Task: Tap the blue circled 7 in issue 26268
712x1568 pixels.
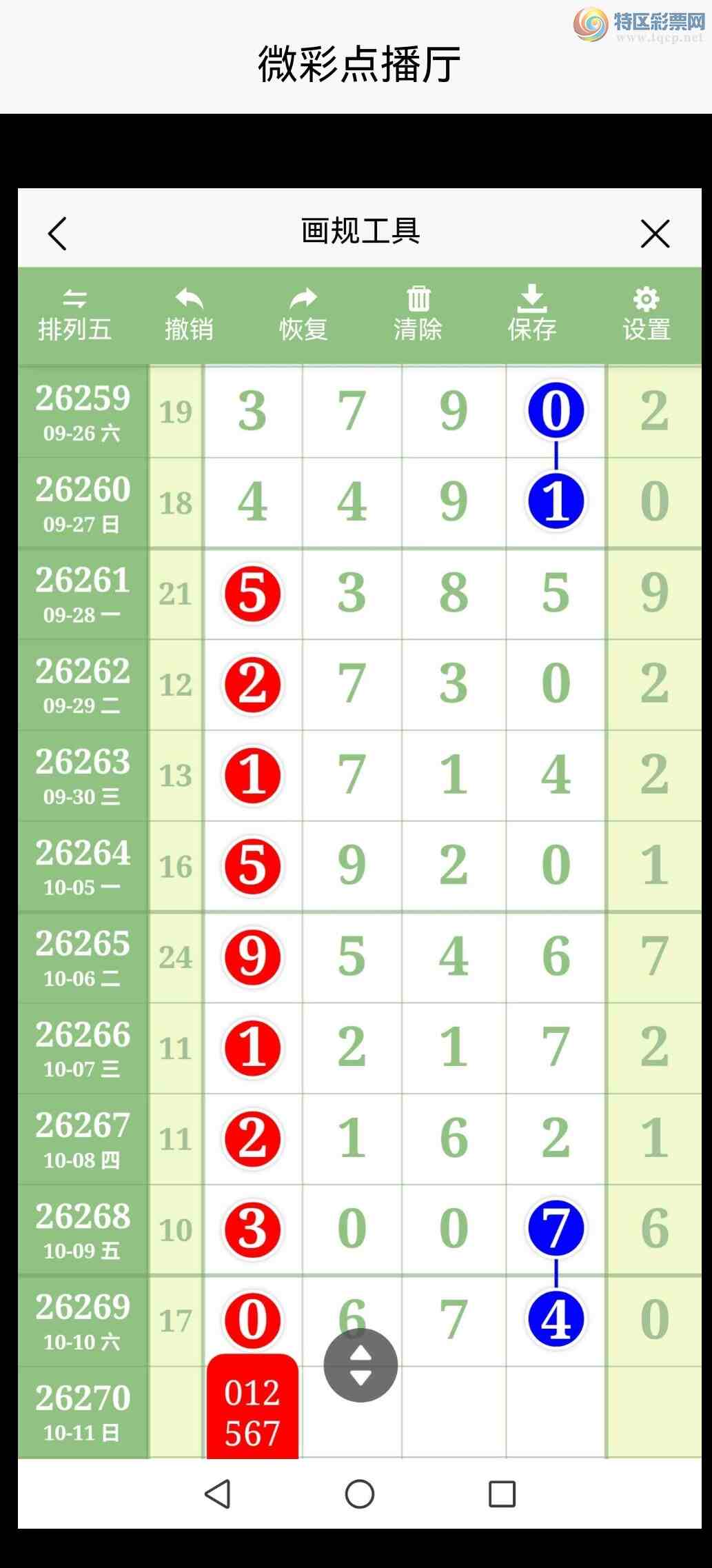Action: click(556, 1229)
